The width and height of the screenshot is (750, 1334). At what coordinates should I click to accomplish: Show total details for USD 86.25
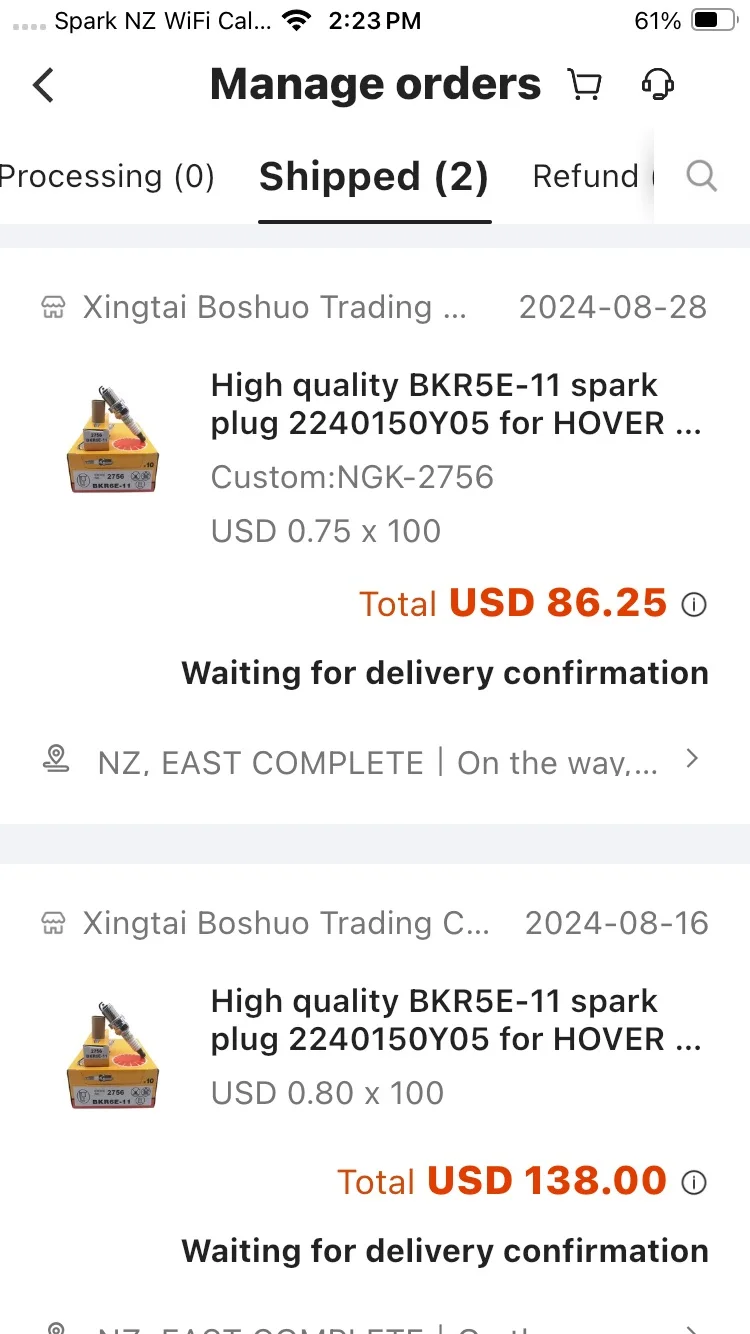[693, 604]
